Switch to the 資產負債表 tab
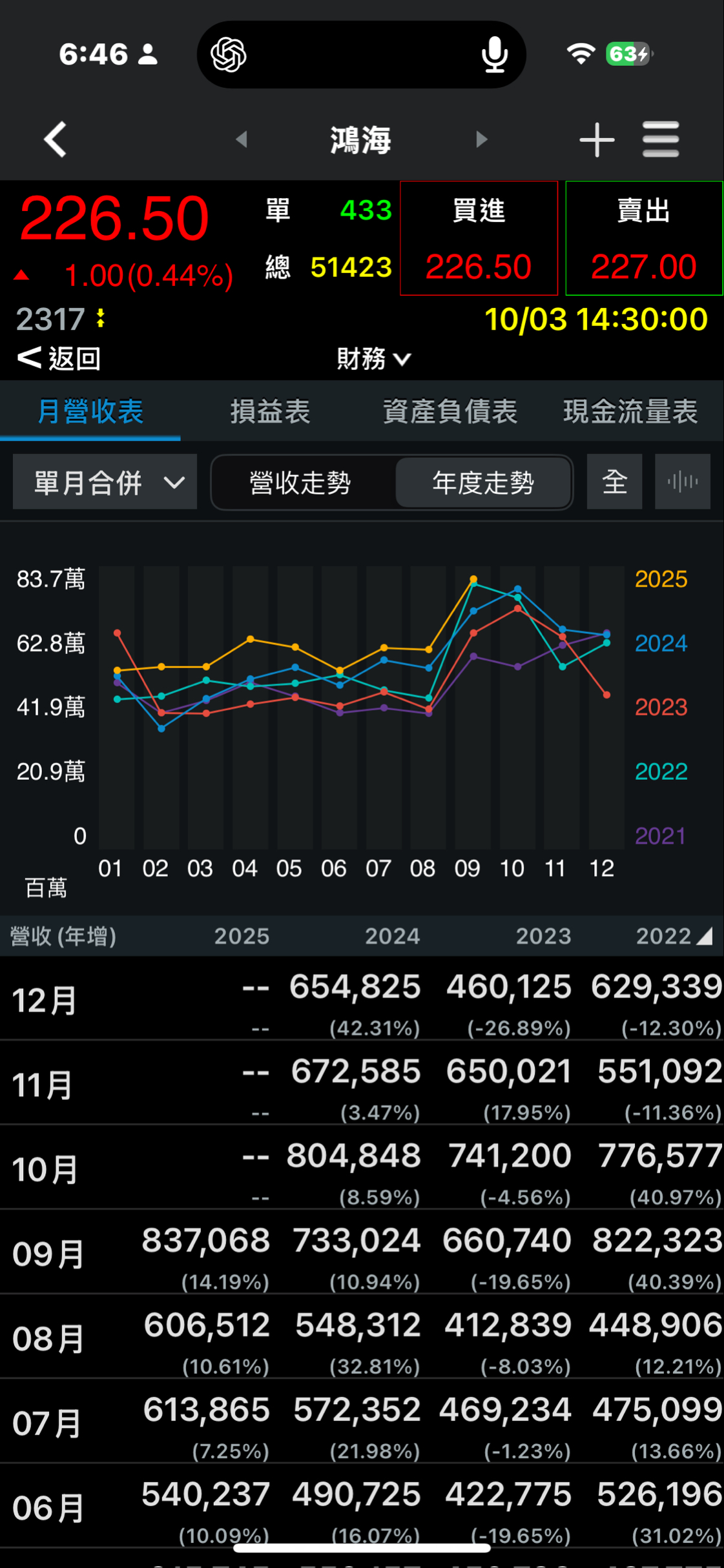Viewport: 724px width, 1568px height. [450, 412]
